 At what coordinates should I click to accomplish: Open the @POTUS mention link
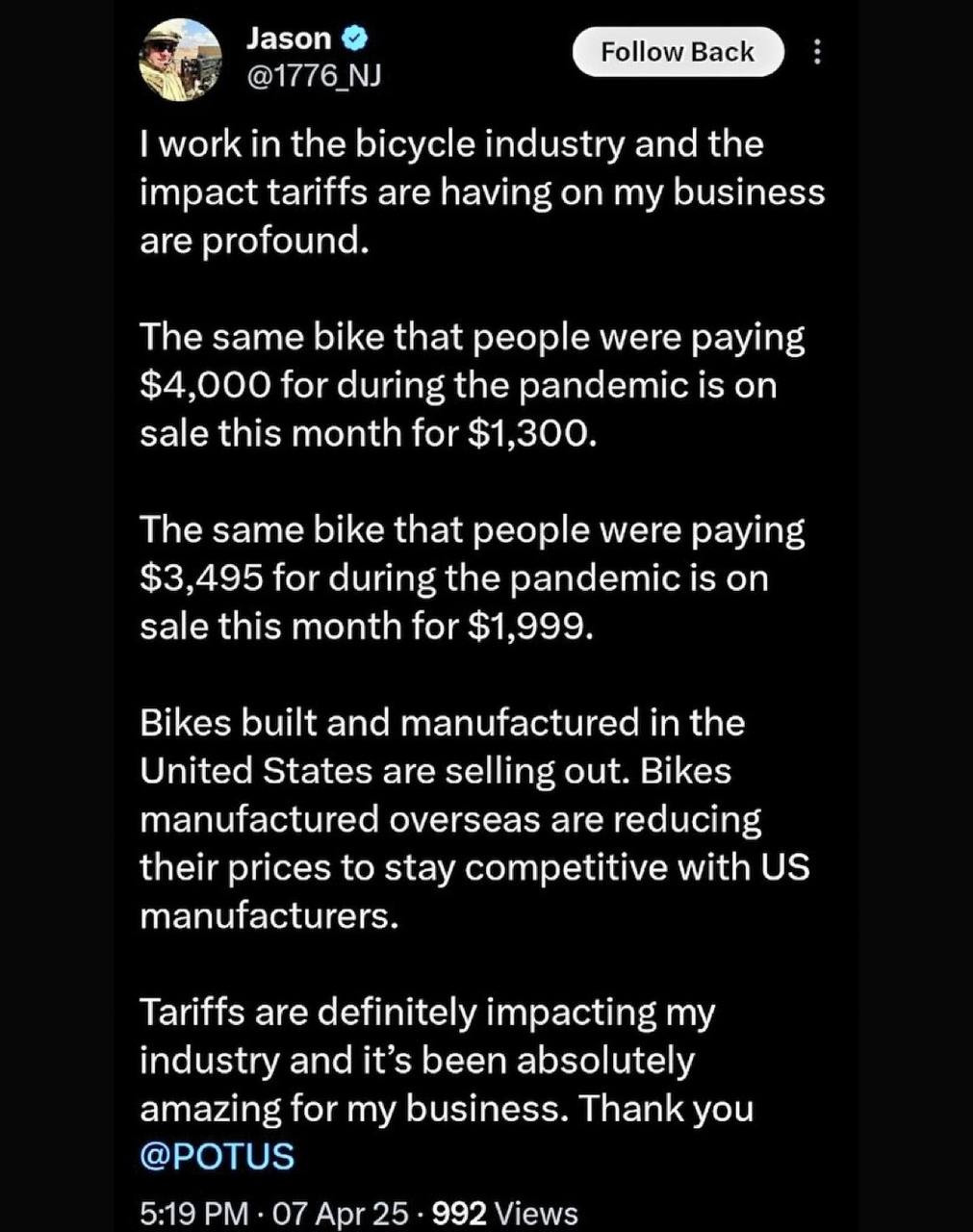pos(217,1156)
